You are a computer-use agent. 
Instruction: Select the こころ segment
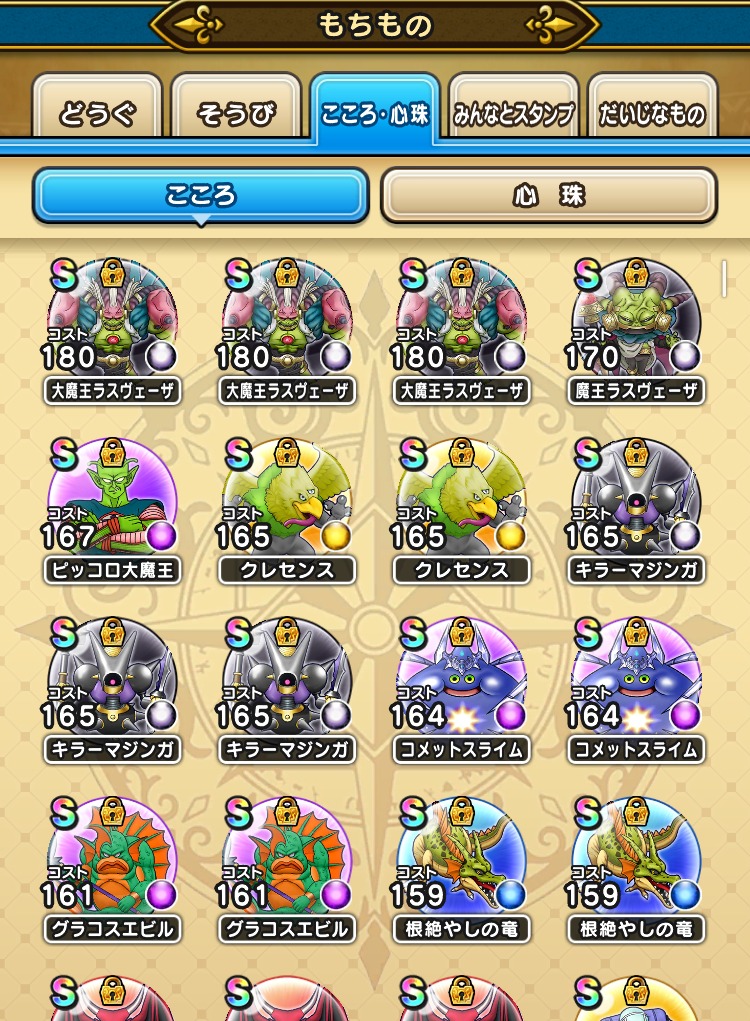[201, 194]
